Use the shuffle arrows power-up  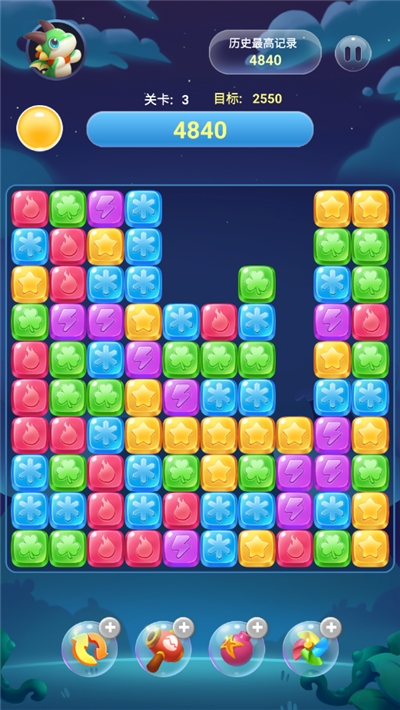90,649
